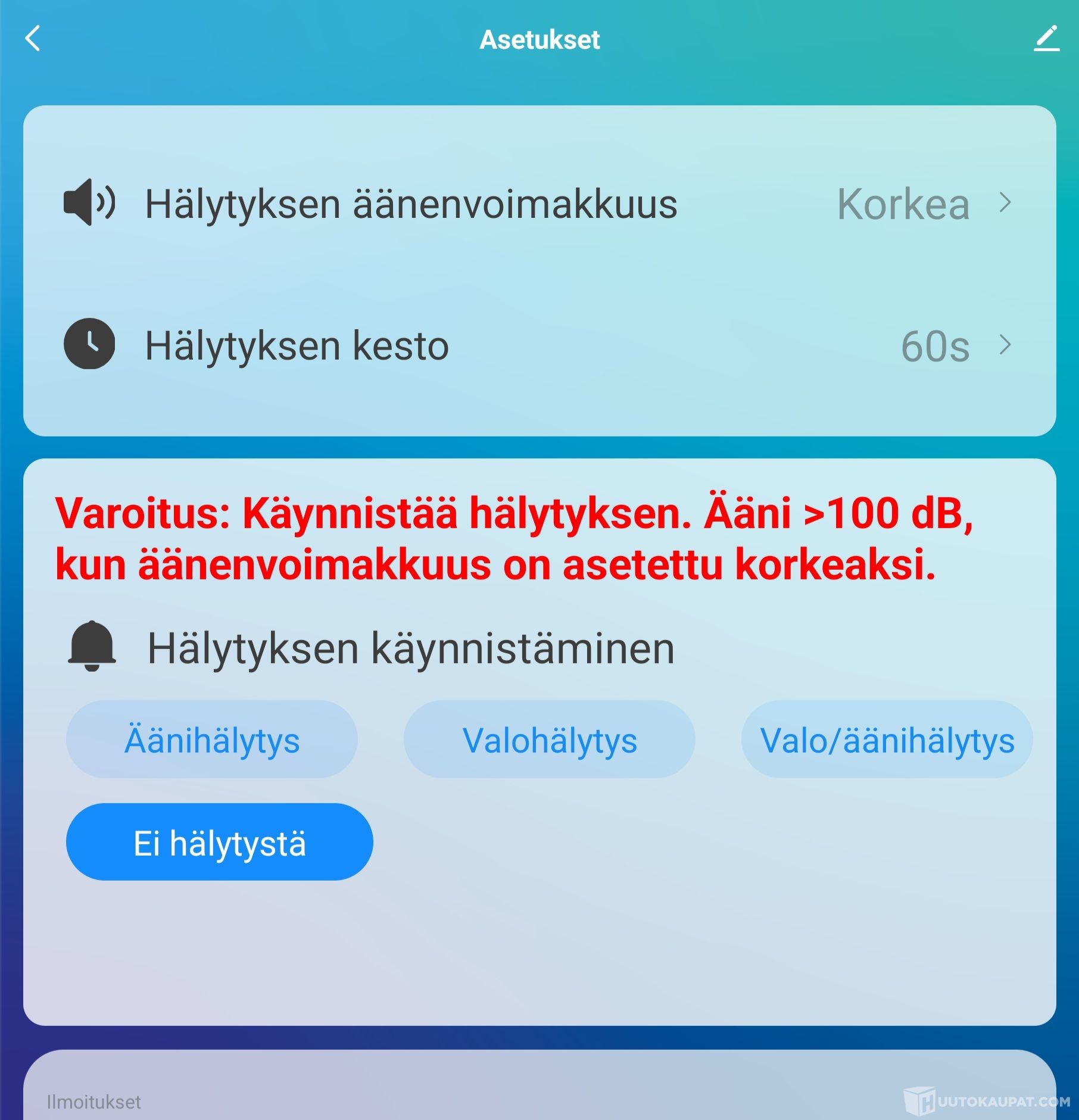Open Hälytyksen äänenvoimakkuus setting
The height and width of the screenshot is (1120, 1079).
539,204
